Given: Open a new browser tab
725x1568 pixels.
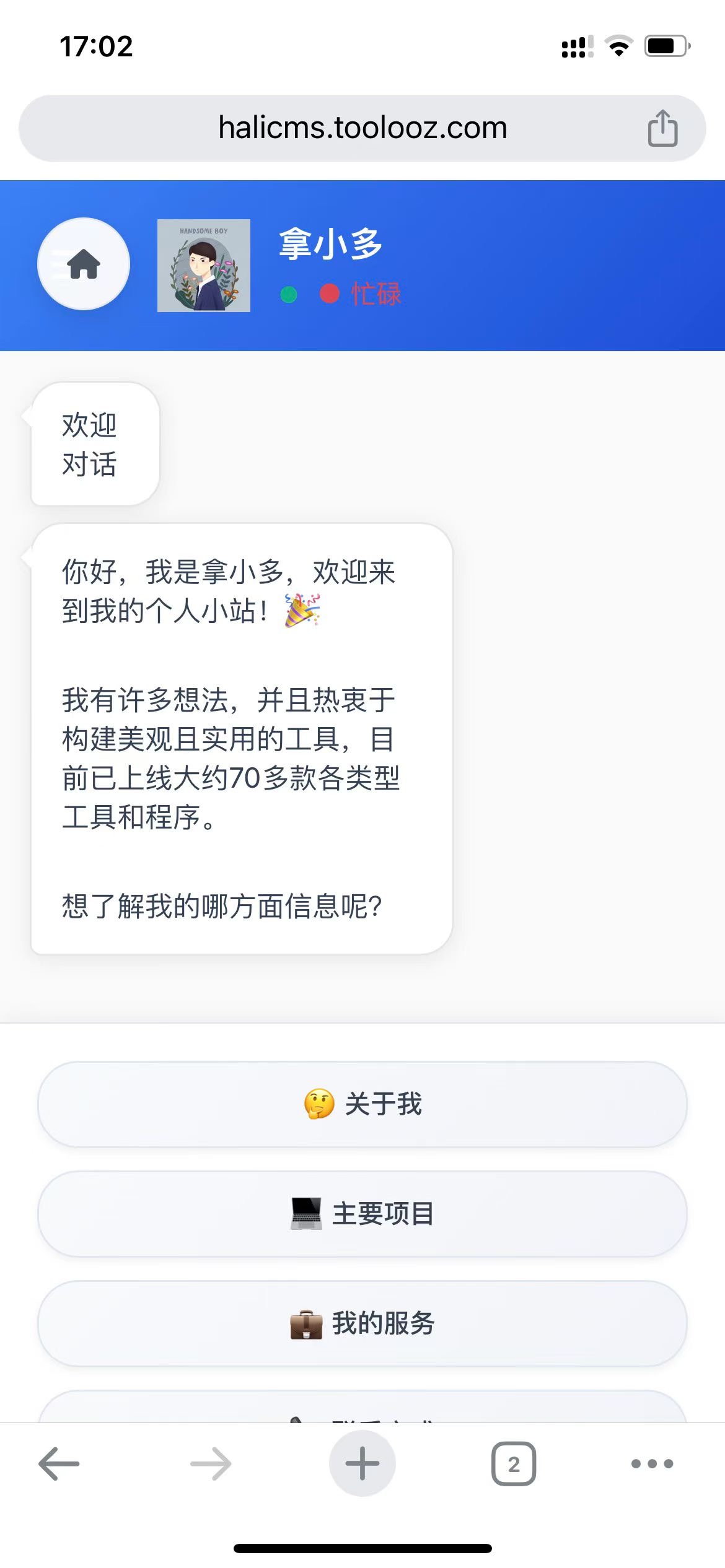Looking at the screenshot, I should point(362,1464).
